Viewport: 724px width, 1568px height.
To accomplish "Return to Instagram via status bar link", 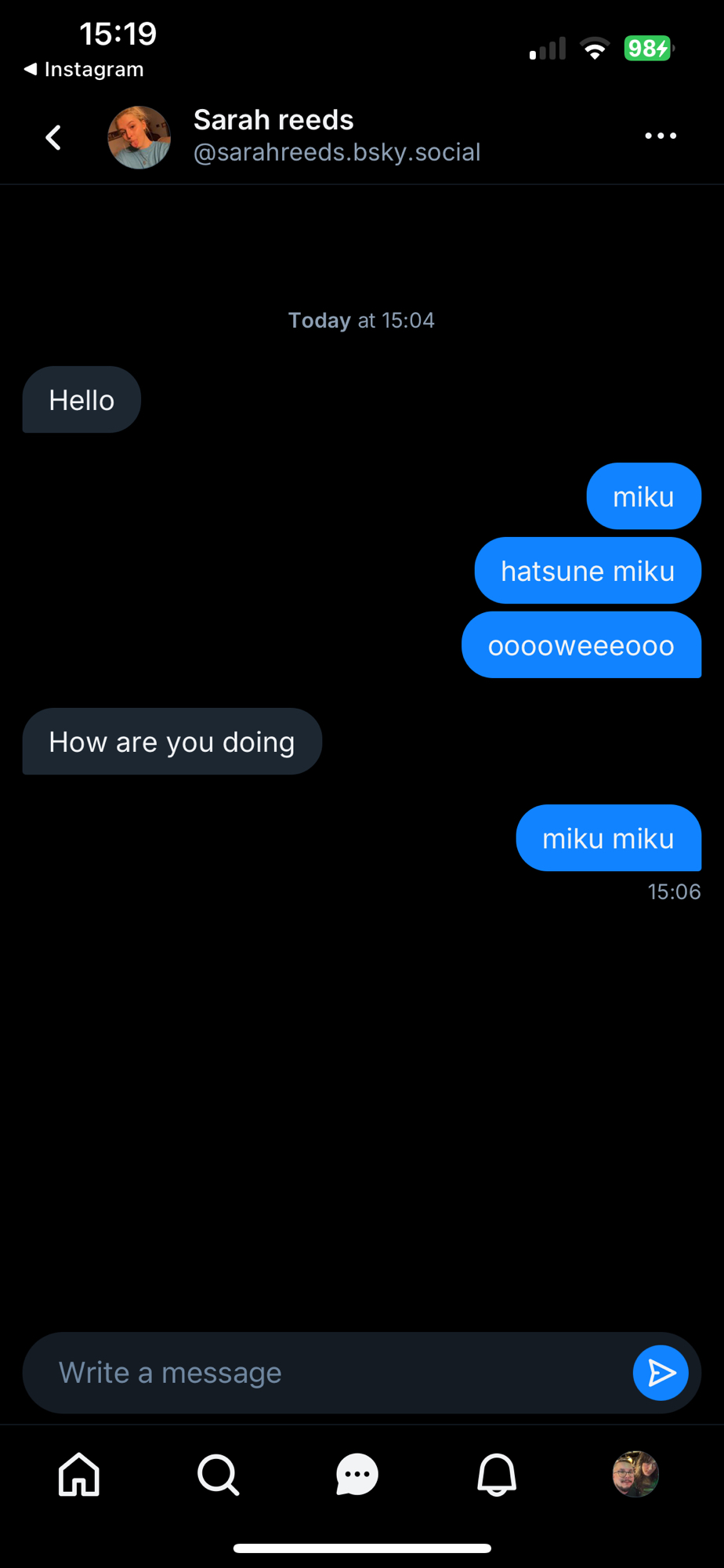I will point(84,70).
